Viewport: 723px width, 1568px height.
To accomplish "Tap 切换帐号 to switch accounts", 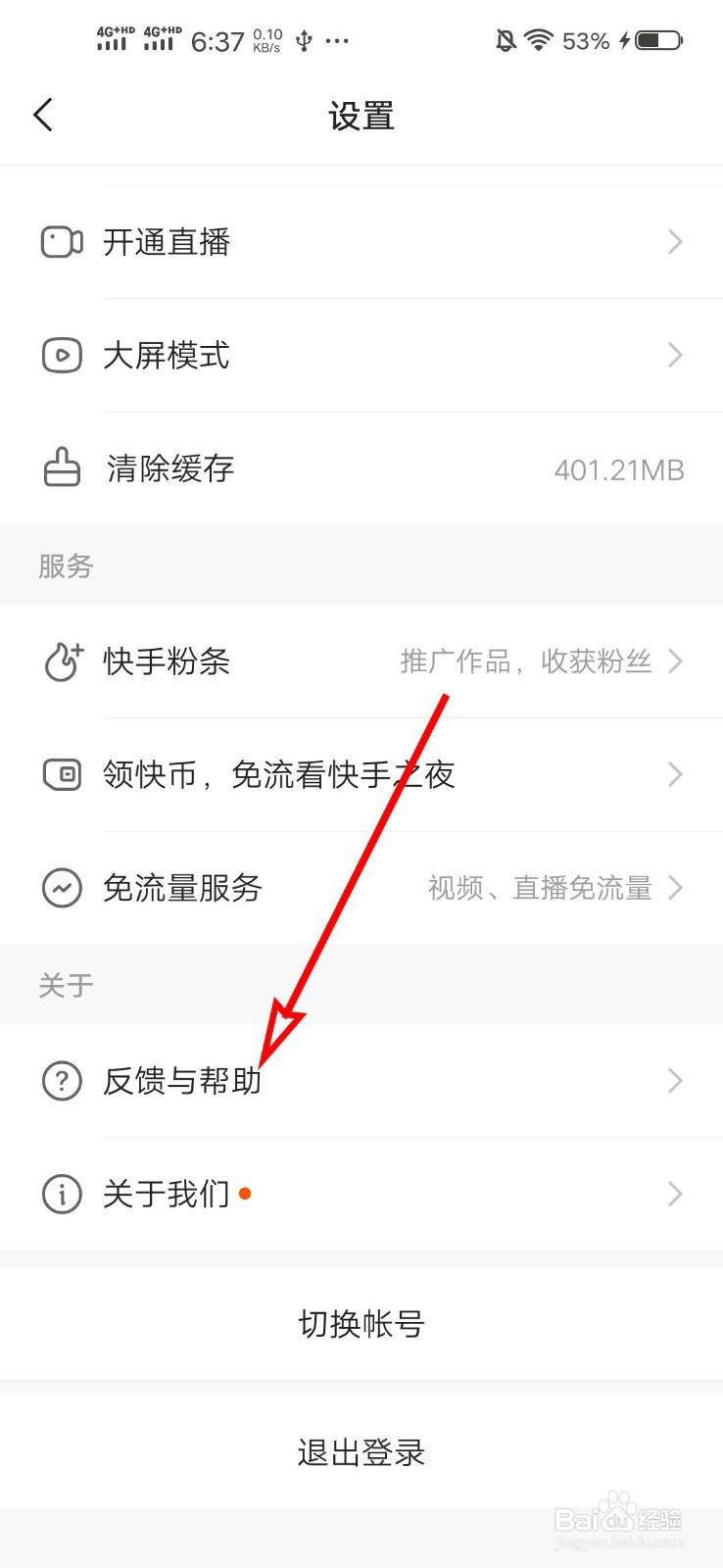I will pos(361,1323).
